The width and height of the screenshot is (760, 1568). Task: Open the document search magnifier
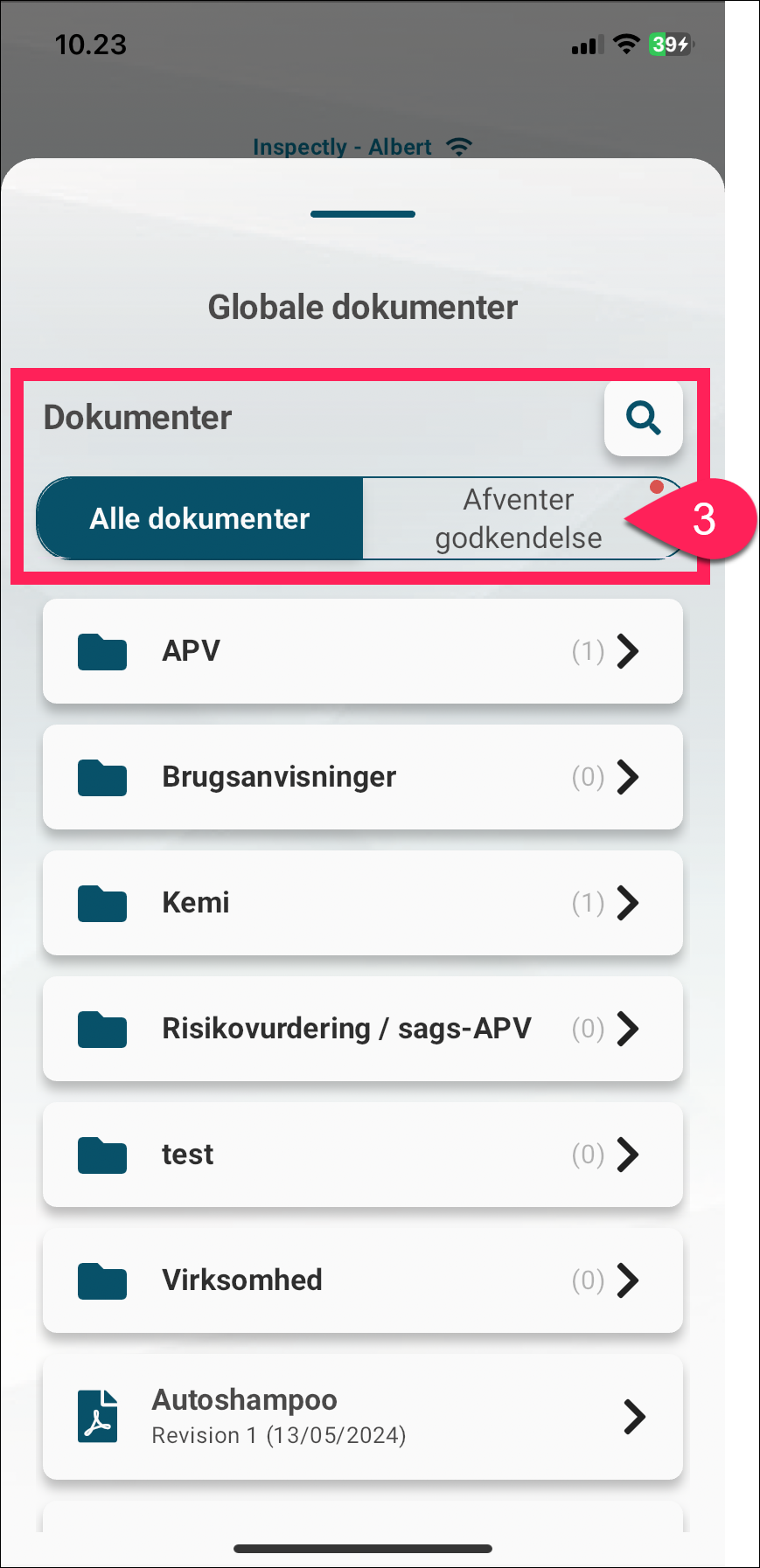pos(643,418)
